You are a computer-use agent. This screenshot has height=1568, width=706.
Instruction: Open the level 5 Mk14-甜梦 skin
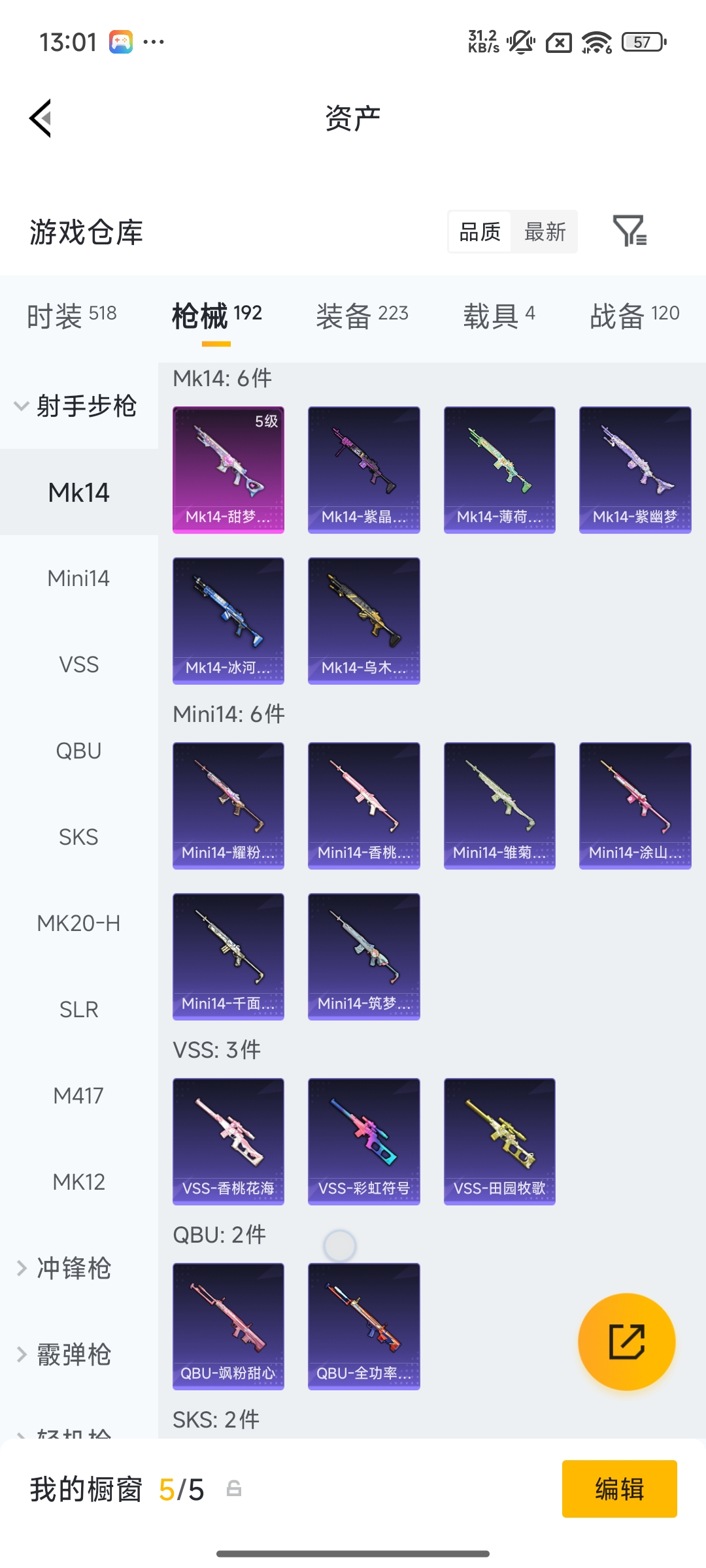(x=228, y=470)
